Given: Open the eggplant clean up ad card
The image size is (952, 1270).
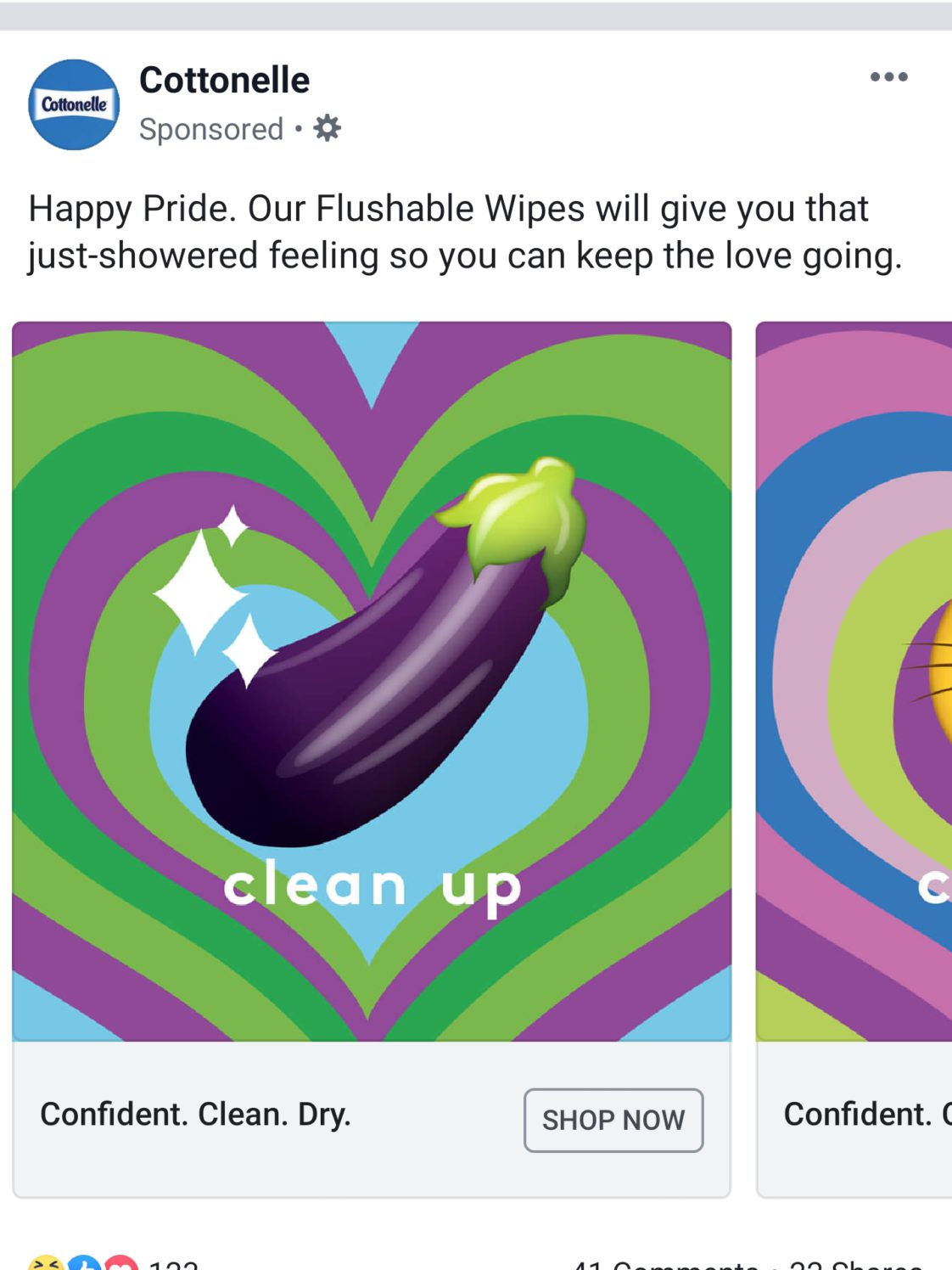Looking at the screenshot, I should pyautogui.click(x=372, y=681).
